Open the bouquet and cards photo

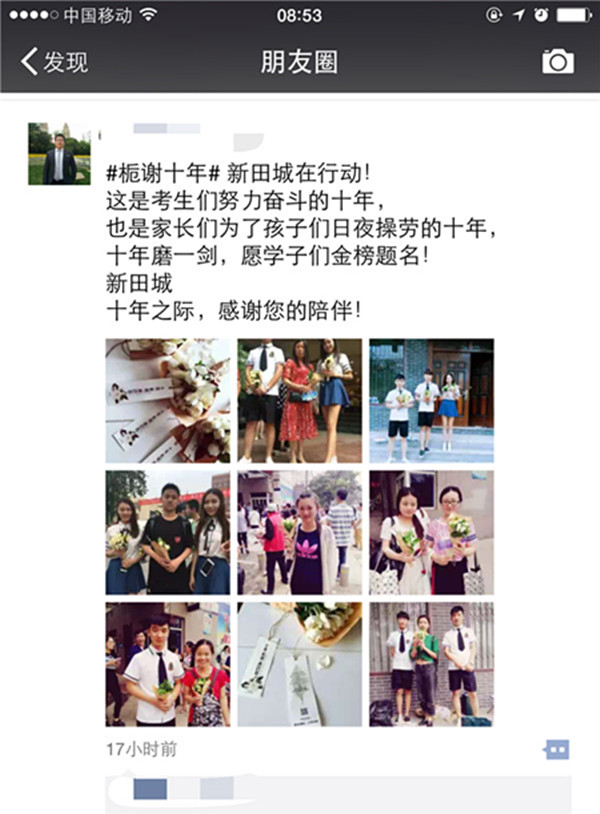tap(167, 400)
